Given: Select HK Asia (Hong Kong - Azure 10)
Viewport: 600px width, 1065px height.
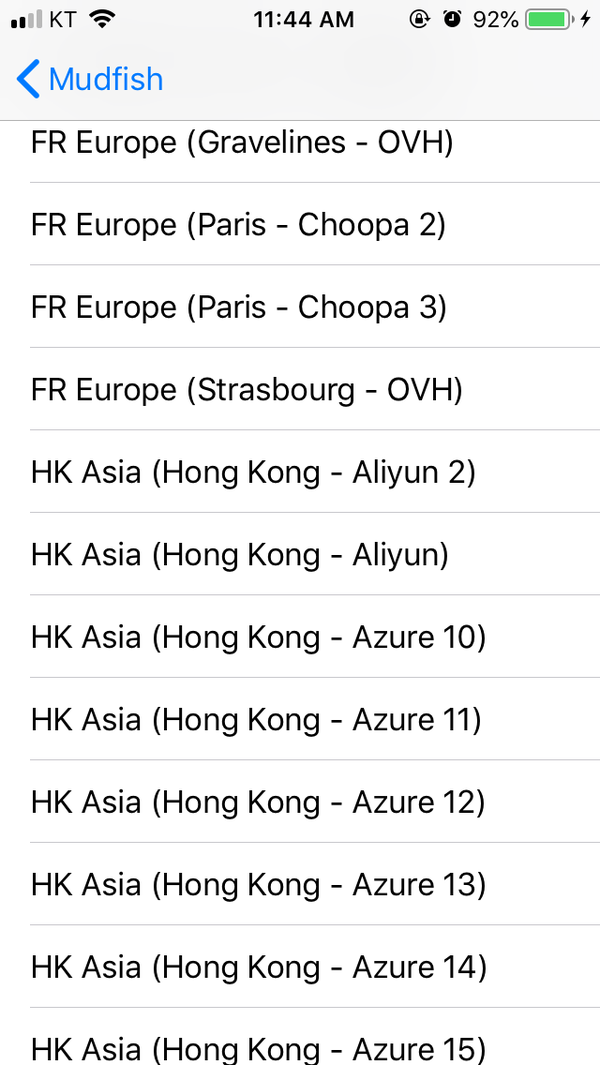Looking at the screenshot, I should (x=258, y=636).
